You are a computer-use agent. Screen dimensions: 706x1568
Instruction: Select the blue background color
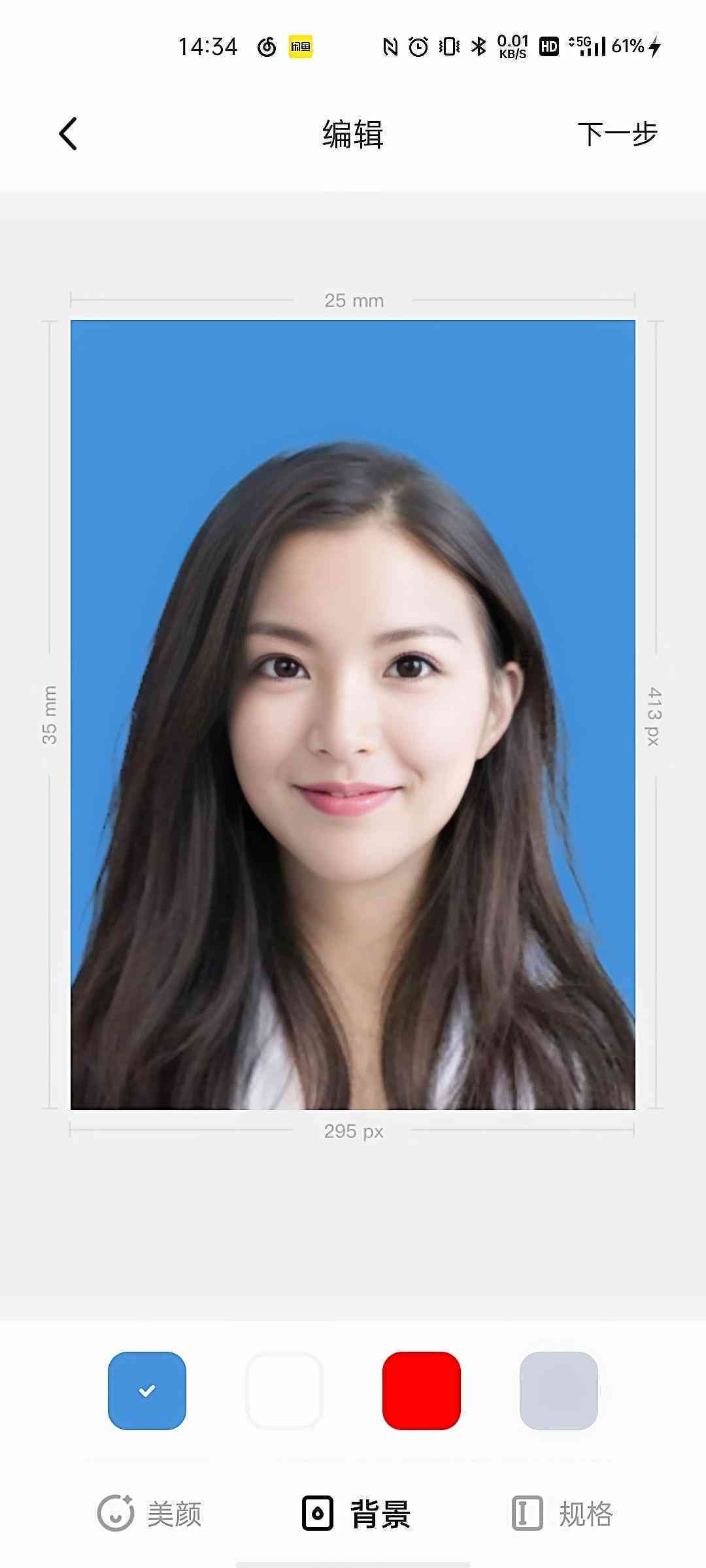coord(147,1391)
